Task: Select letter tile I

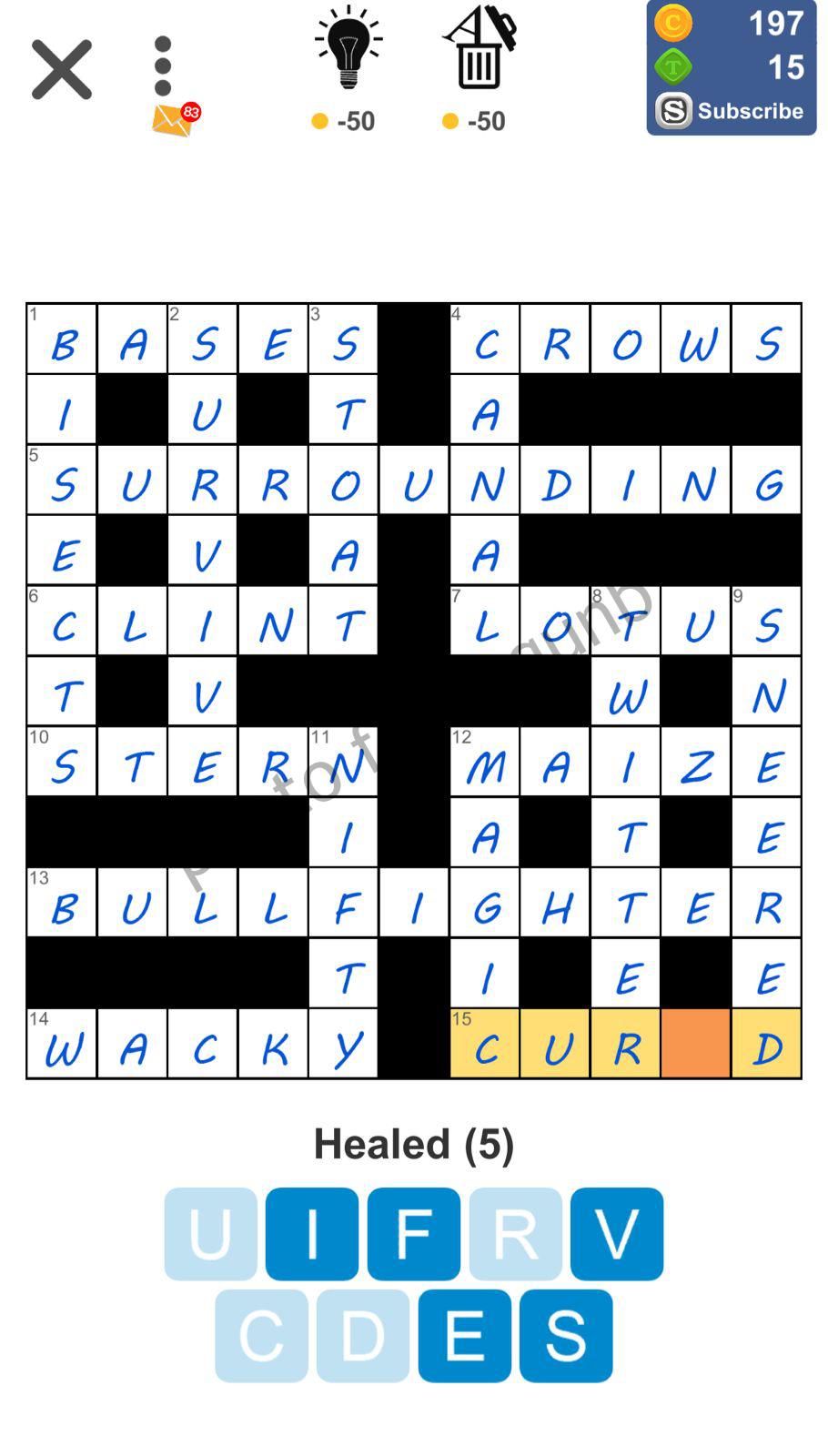Action: click(x=311, y=1233)
